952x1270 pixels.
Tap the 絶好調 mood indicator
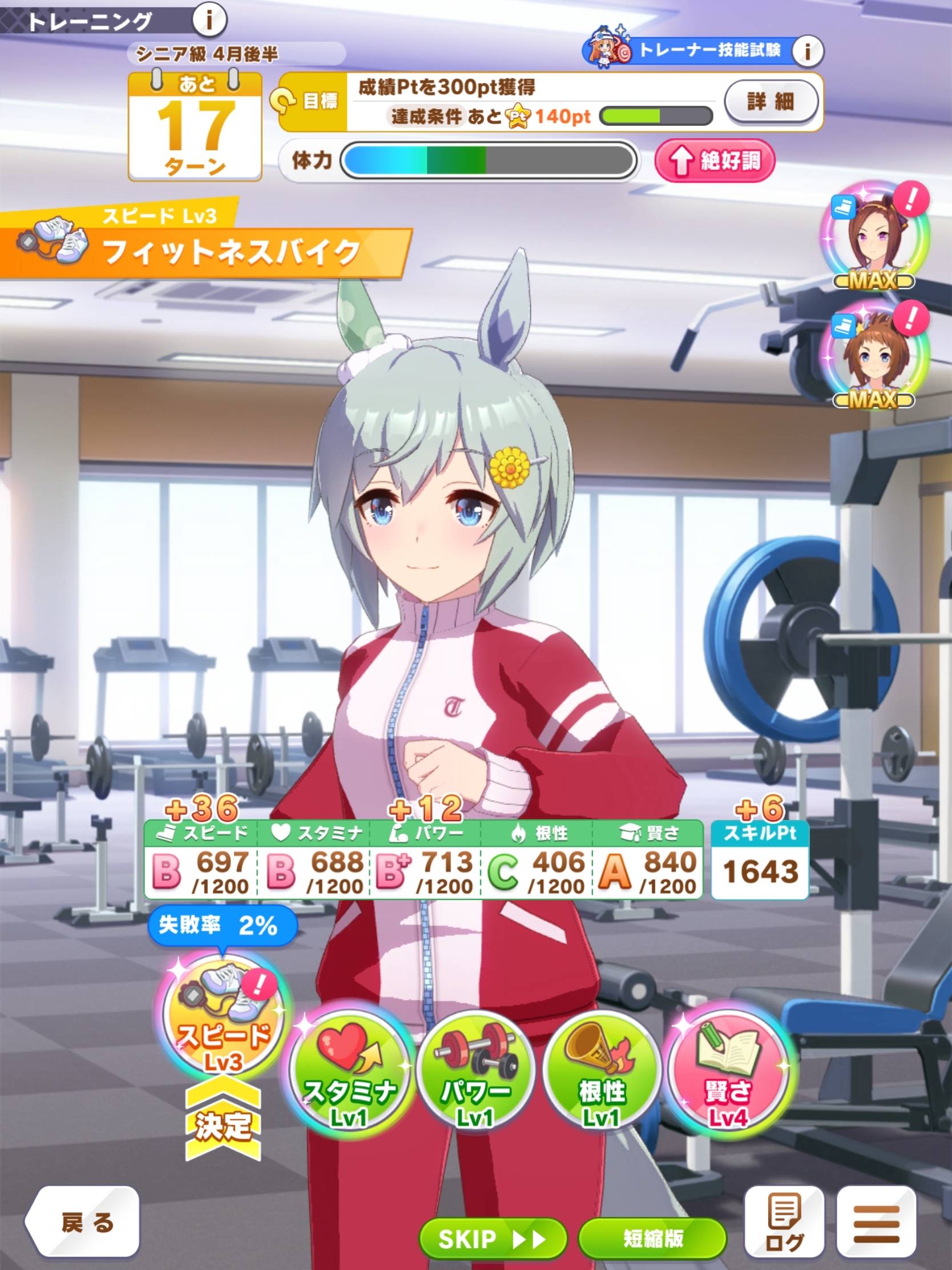(x=715, y=161)
